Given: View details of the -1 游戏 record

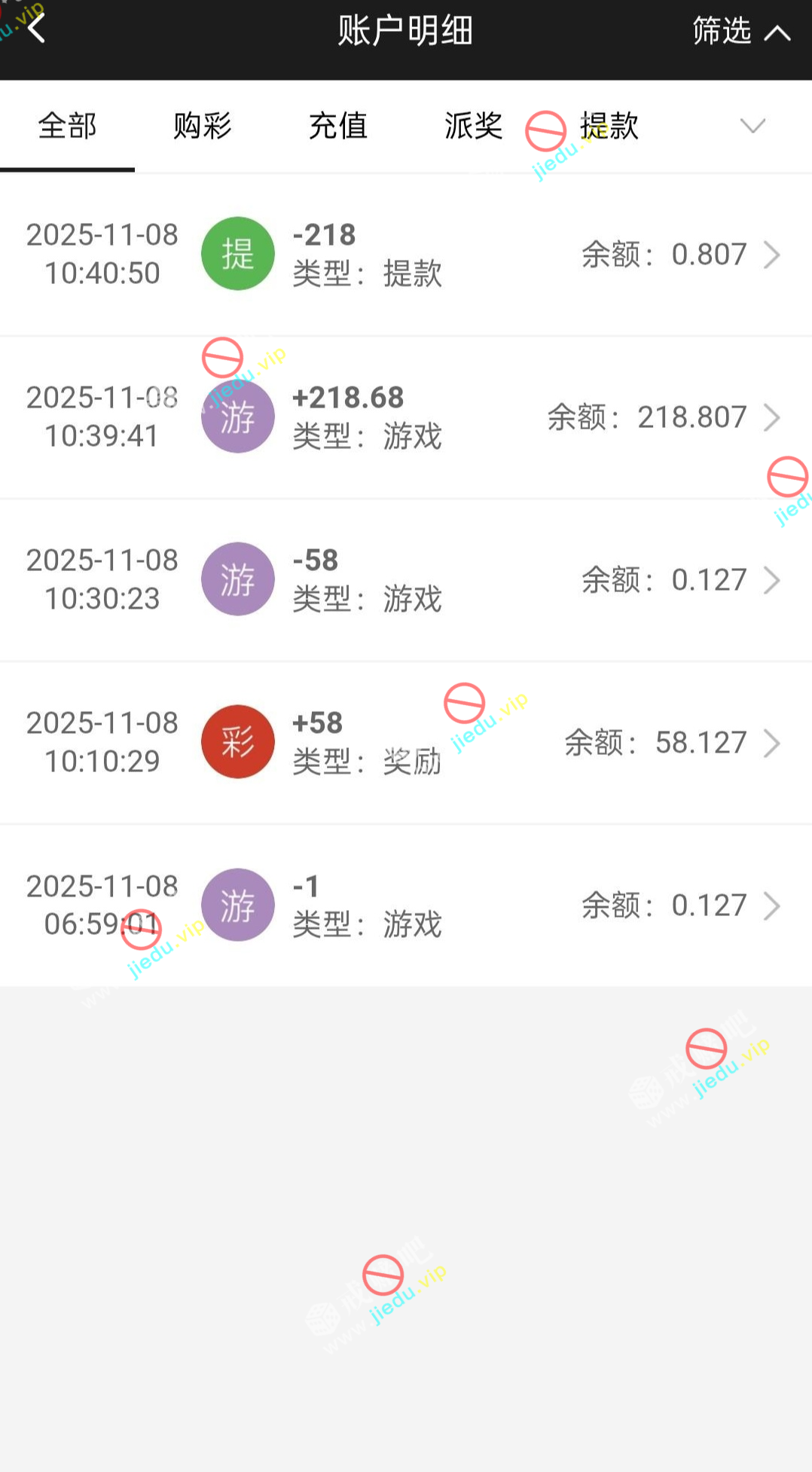Looking at the screenshot, I should tap(405, 905).
